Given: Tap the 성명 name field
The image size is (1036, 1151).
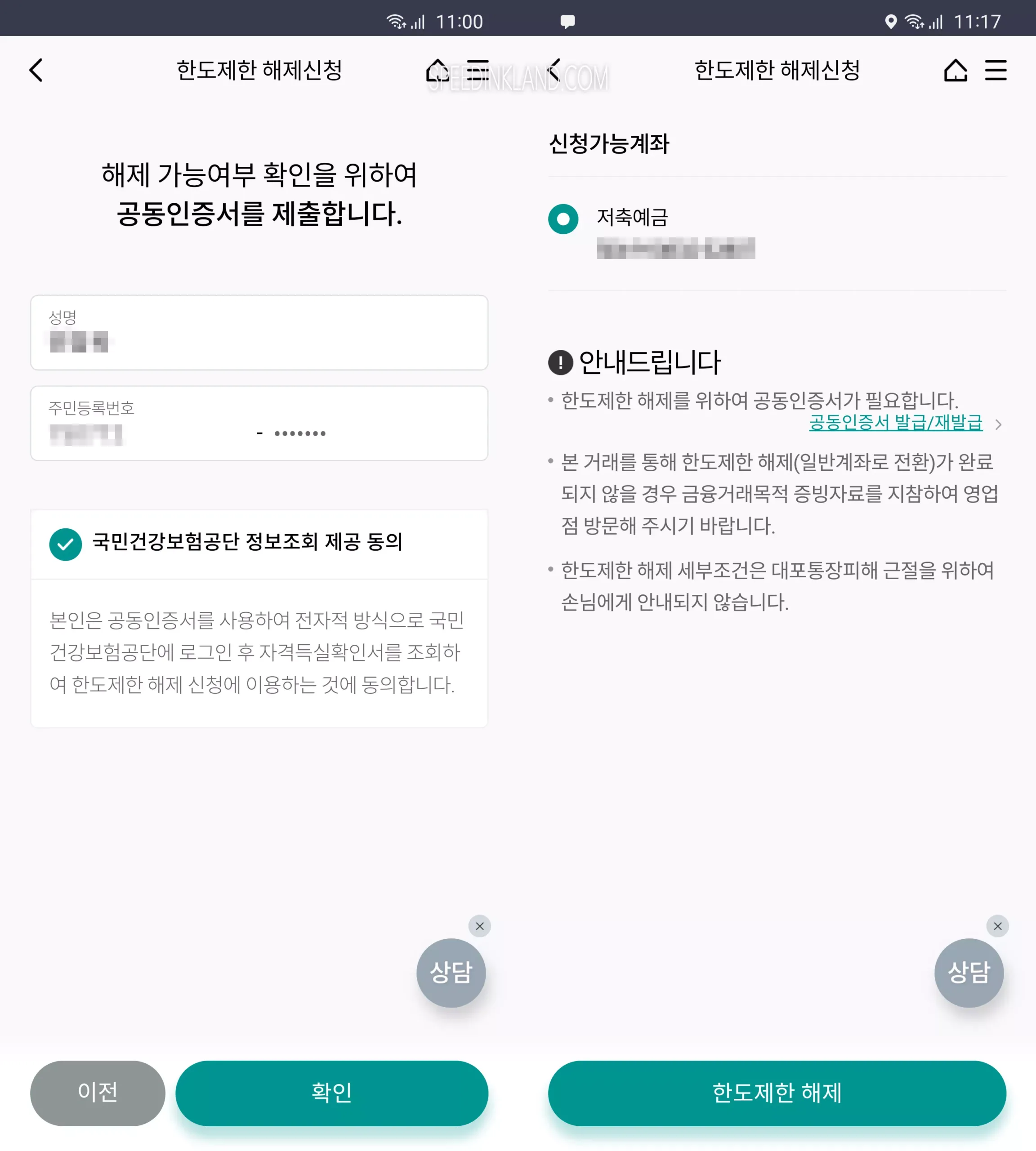Looking at the screenshot, I should pyautogui.click(x=259, y=332).
